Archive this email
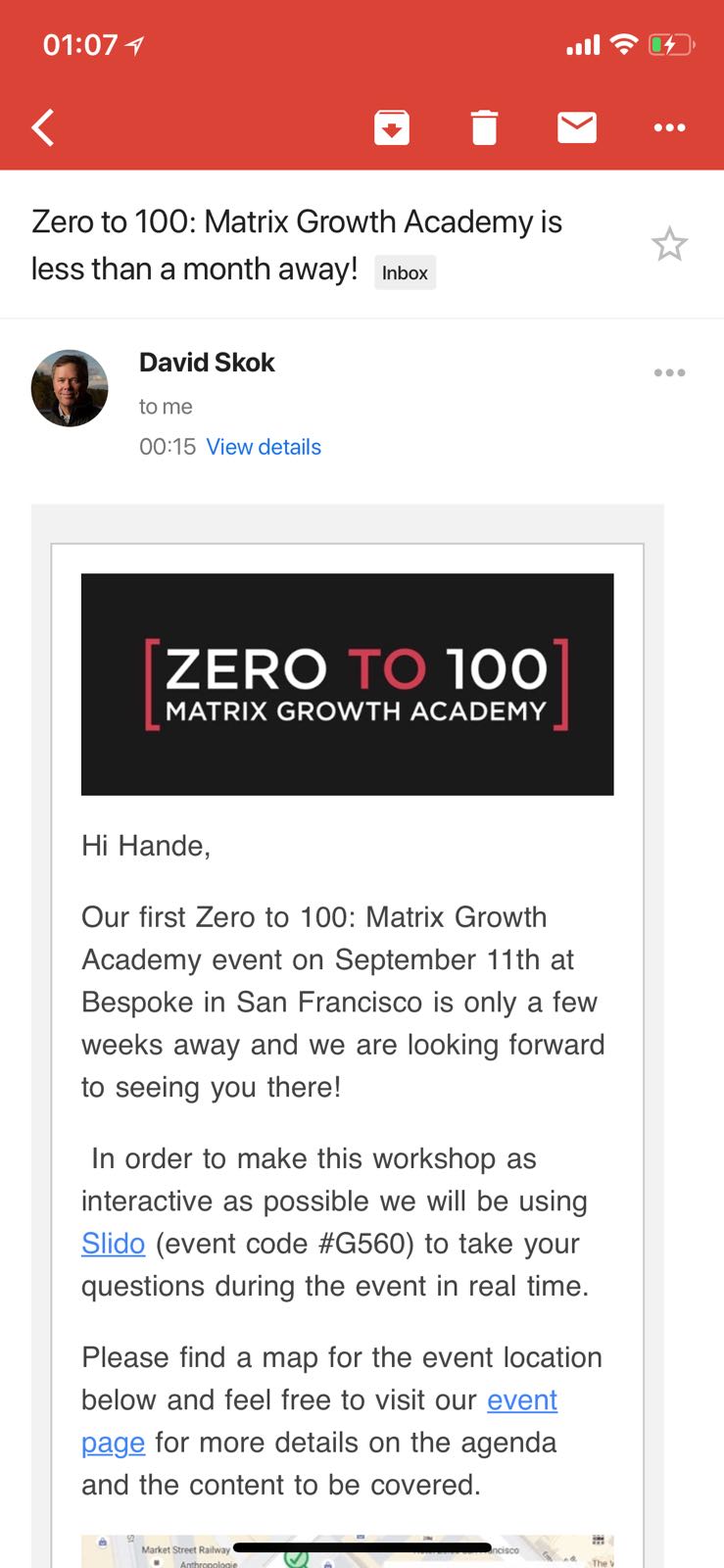Screen dimensions: 724x1568 click(392, 127)
